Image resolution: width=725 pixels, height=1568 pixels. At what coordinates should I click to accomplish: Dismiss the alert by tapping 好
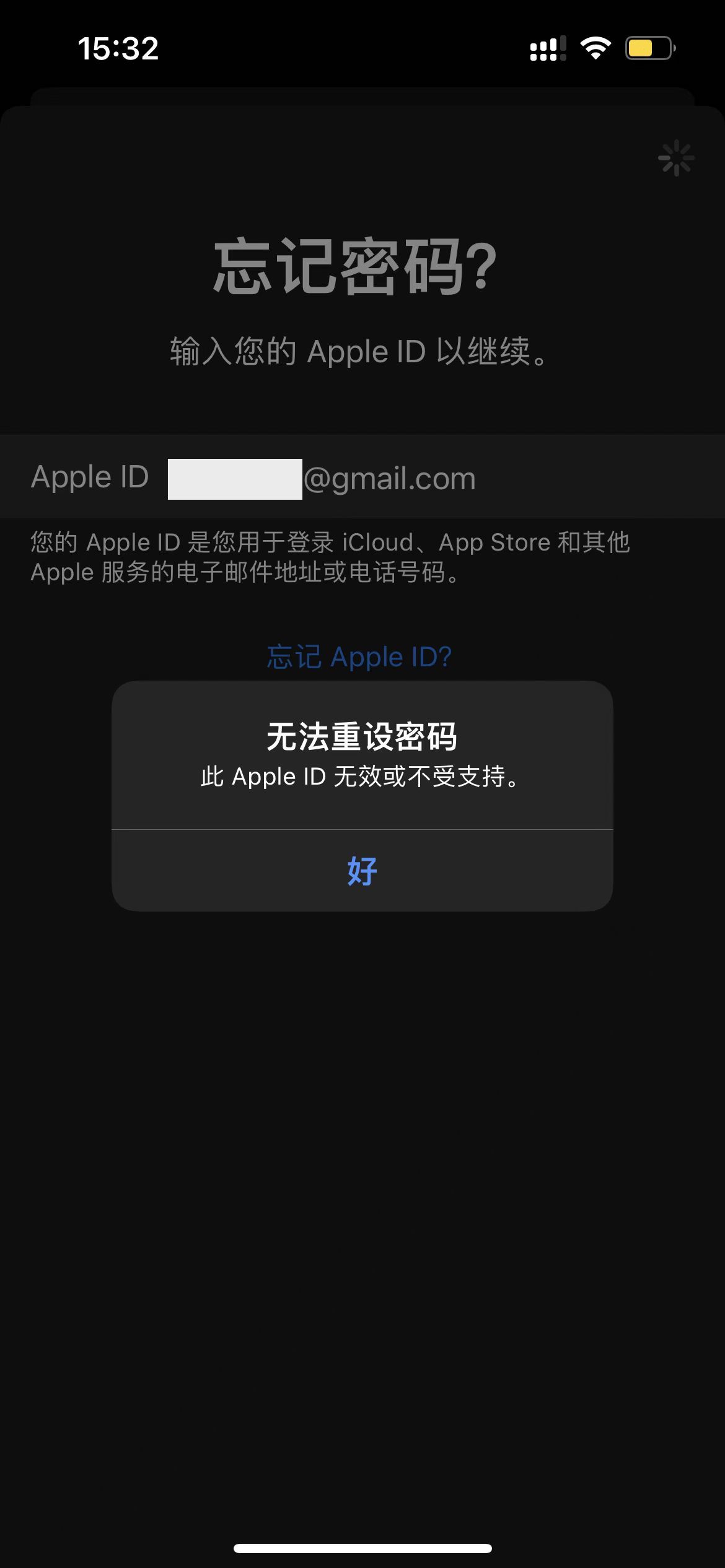[x=362, y=871]
